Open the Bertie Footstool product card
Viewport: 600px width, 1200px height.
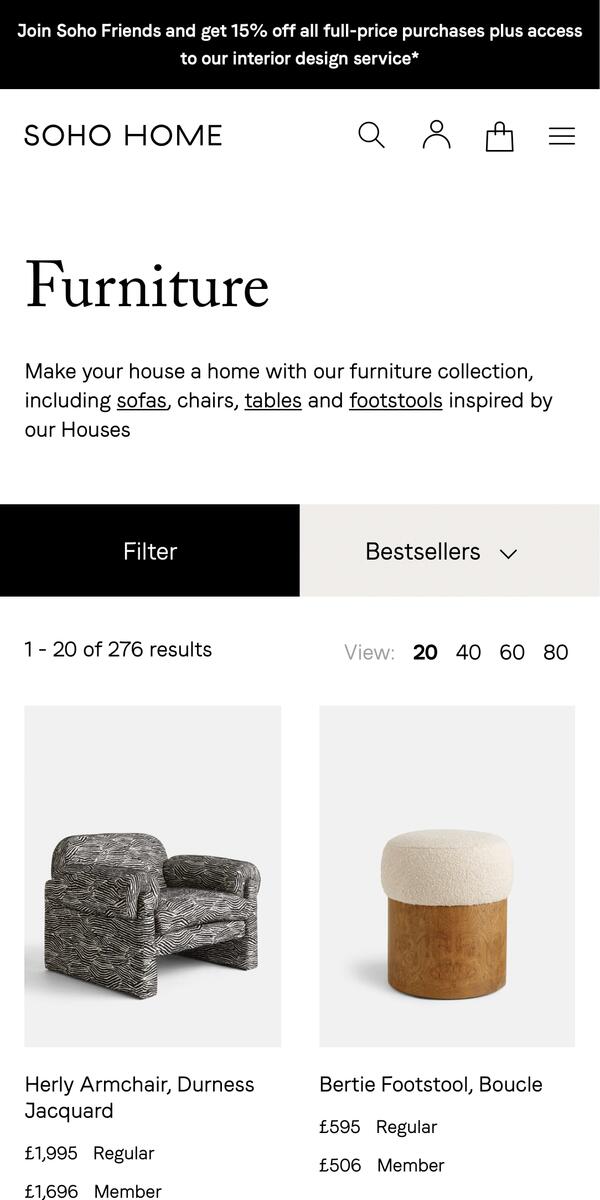pyautogui.click(x=447, y=876)
